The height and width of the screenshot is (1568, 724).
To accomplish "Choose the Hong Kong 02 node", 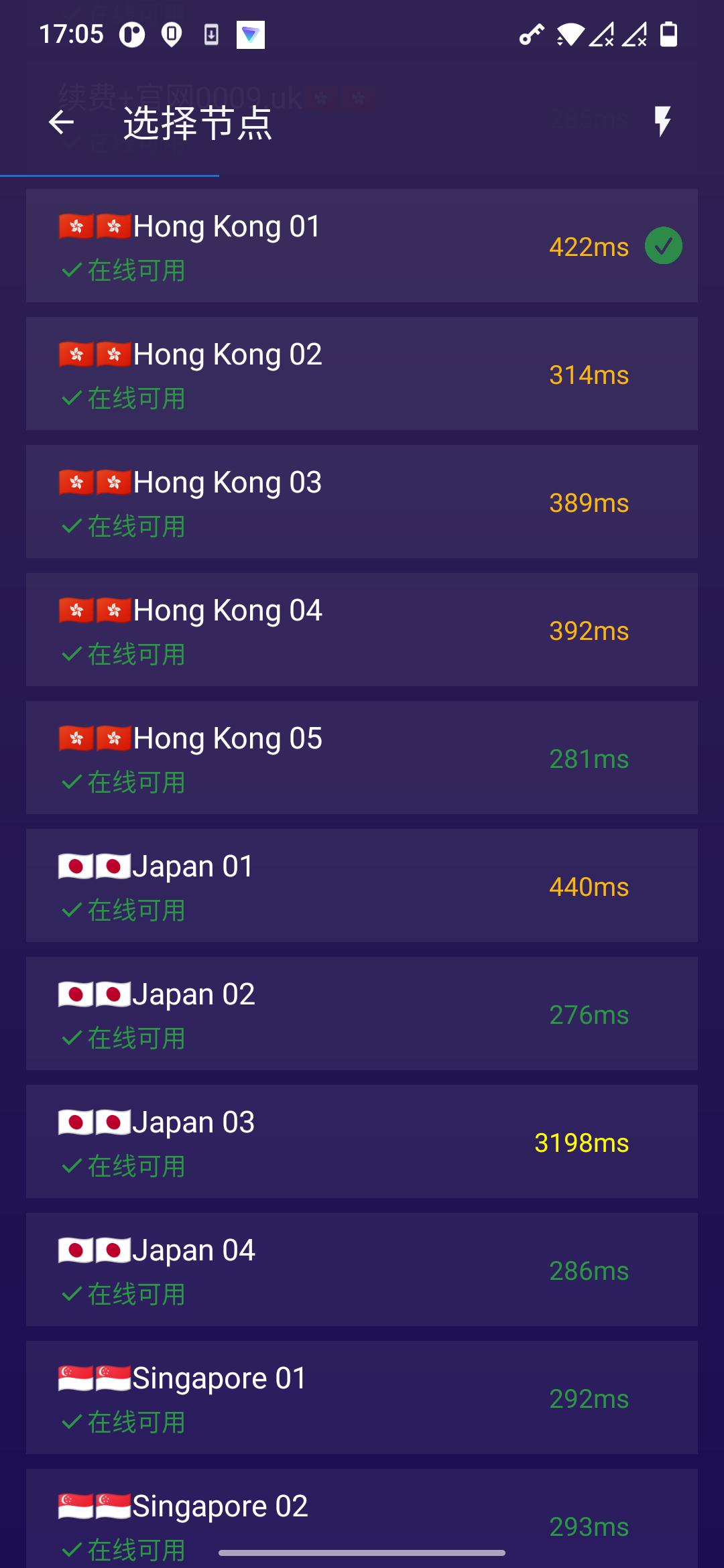I will click(362, 374).
